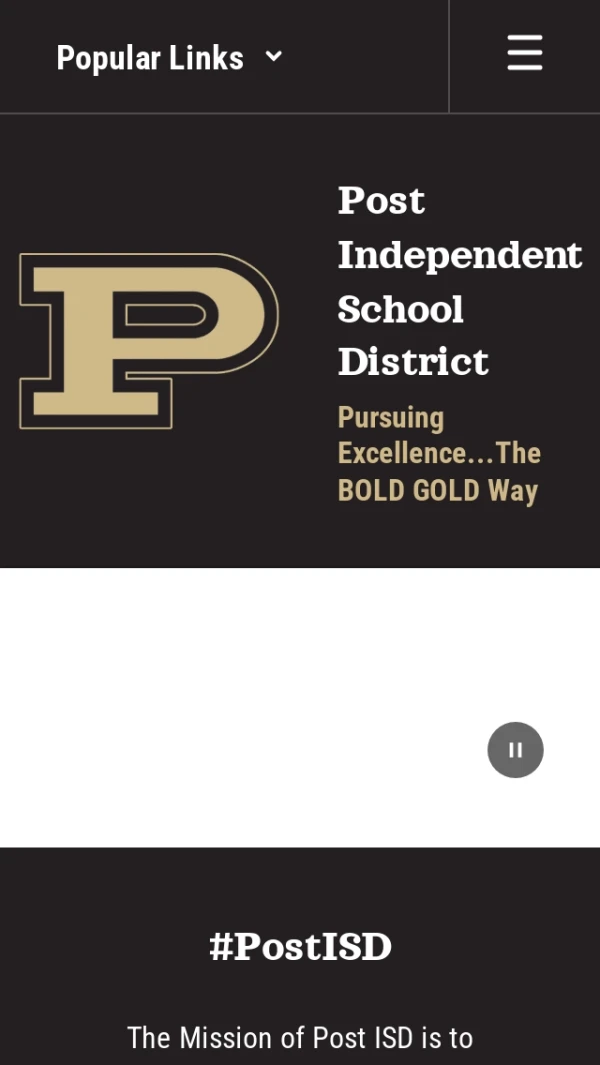
Task: Pause the slideshow
Action: point(515,750)
